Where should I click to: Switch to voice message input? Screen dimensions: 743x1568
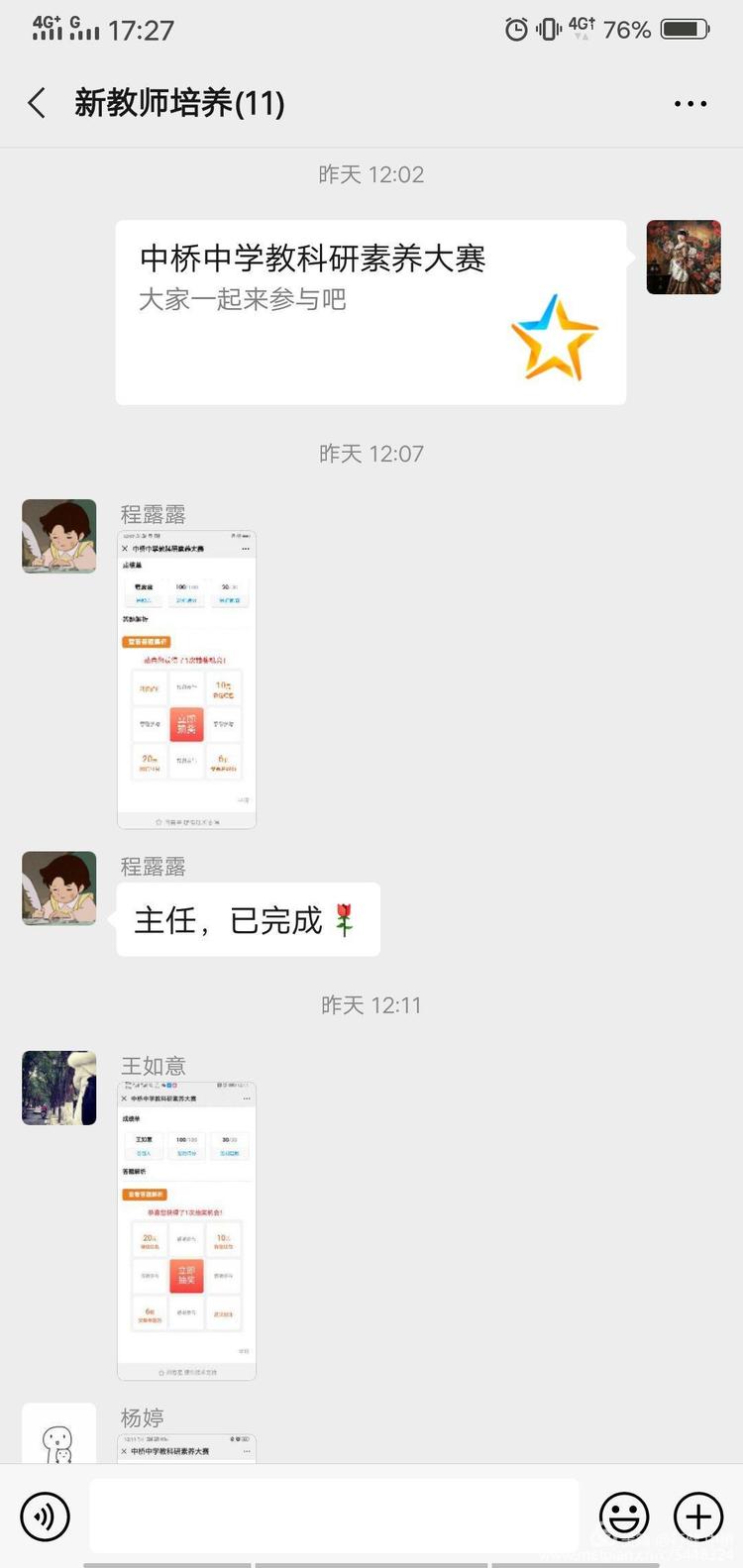click(x=46, y=1516)
